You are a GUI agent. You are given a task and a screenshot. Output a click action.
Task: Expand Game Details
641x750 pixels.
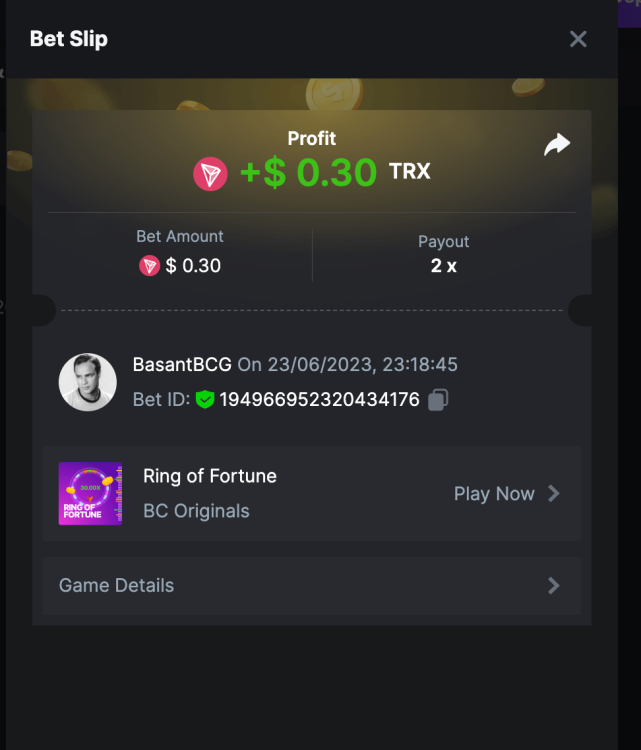[311, 586]
